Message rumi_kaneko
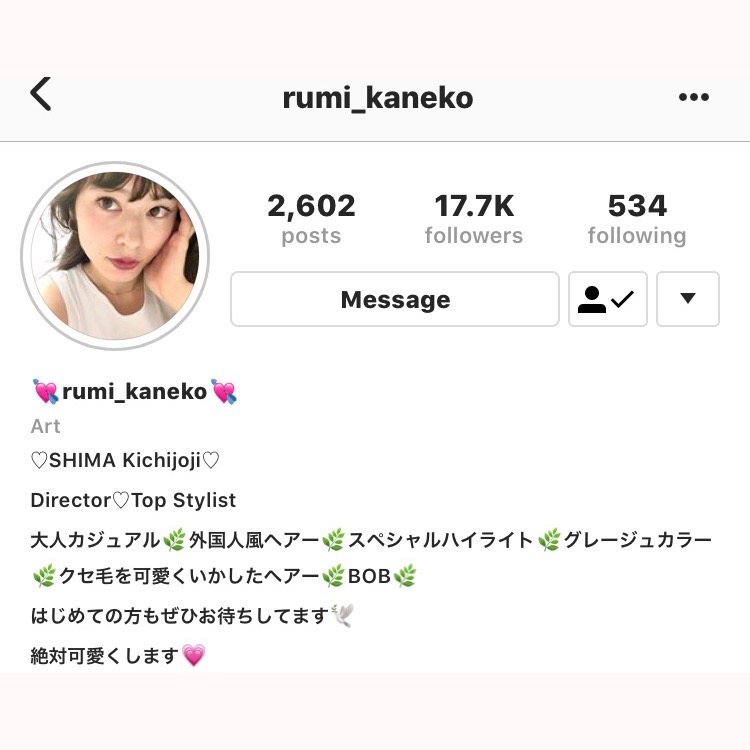 click(x=395, y=299)
